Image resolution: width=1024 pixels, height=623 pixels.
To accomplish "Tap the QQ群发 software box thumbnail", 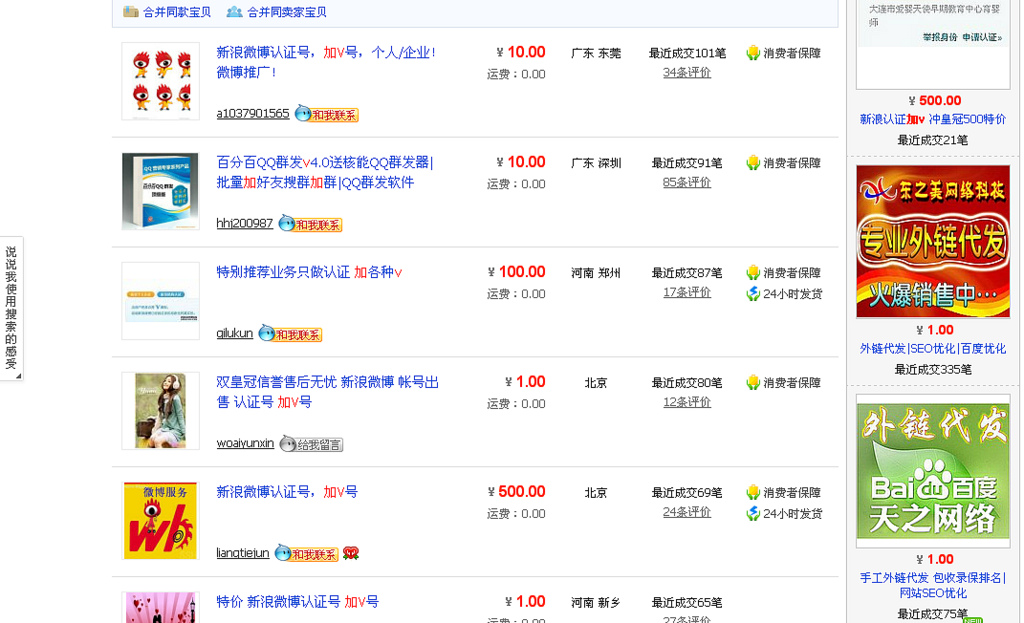I will pyautogui.click(x=160, y=191).
